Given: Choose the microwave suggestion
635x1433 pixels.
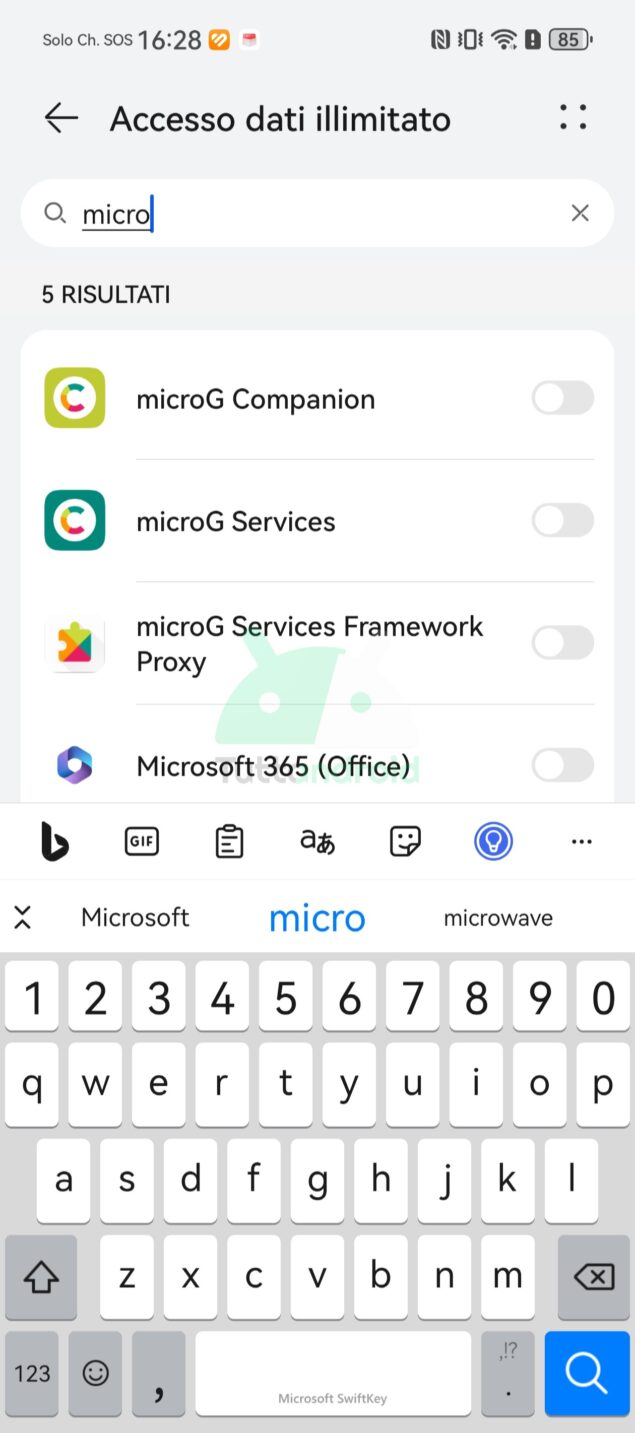Looking at the screenshot, I should tap(498, 917).
